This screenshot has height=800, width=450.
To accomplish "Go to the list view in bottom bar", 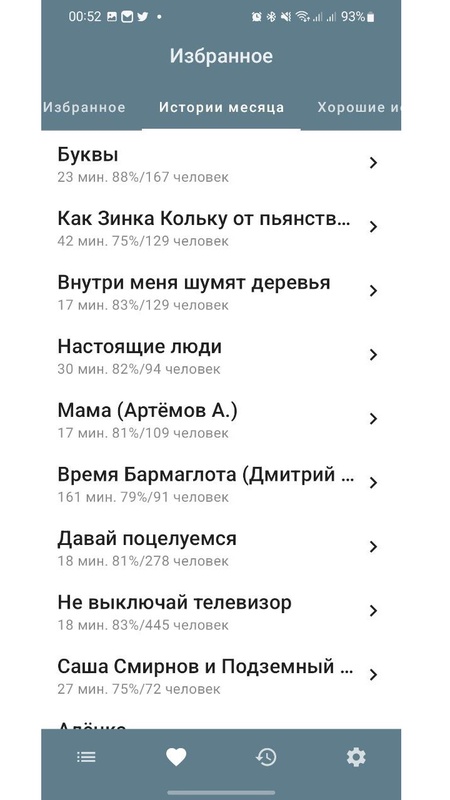I will (x=86, y=757).
